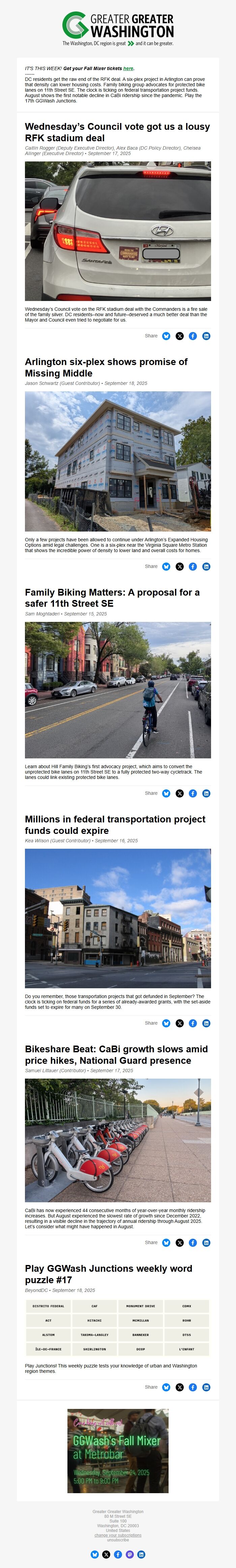
Task: Open the Family Biking Matters article
Action: pos(112,598)
